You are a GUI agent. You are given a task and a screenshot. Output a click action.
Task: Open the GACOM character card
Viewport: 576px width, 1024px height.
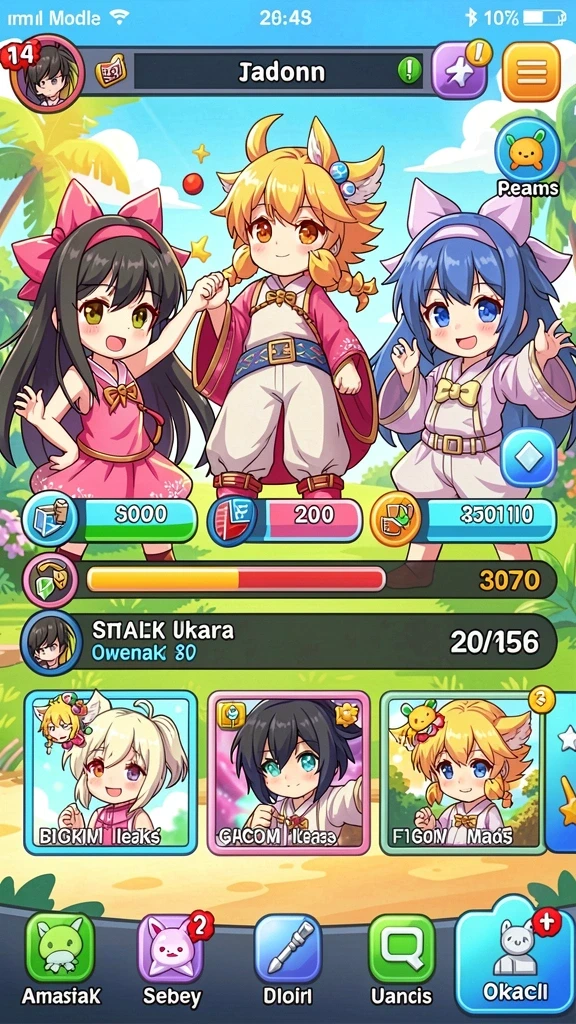[x=289, y=773]
